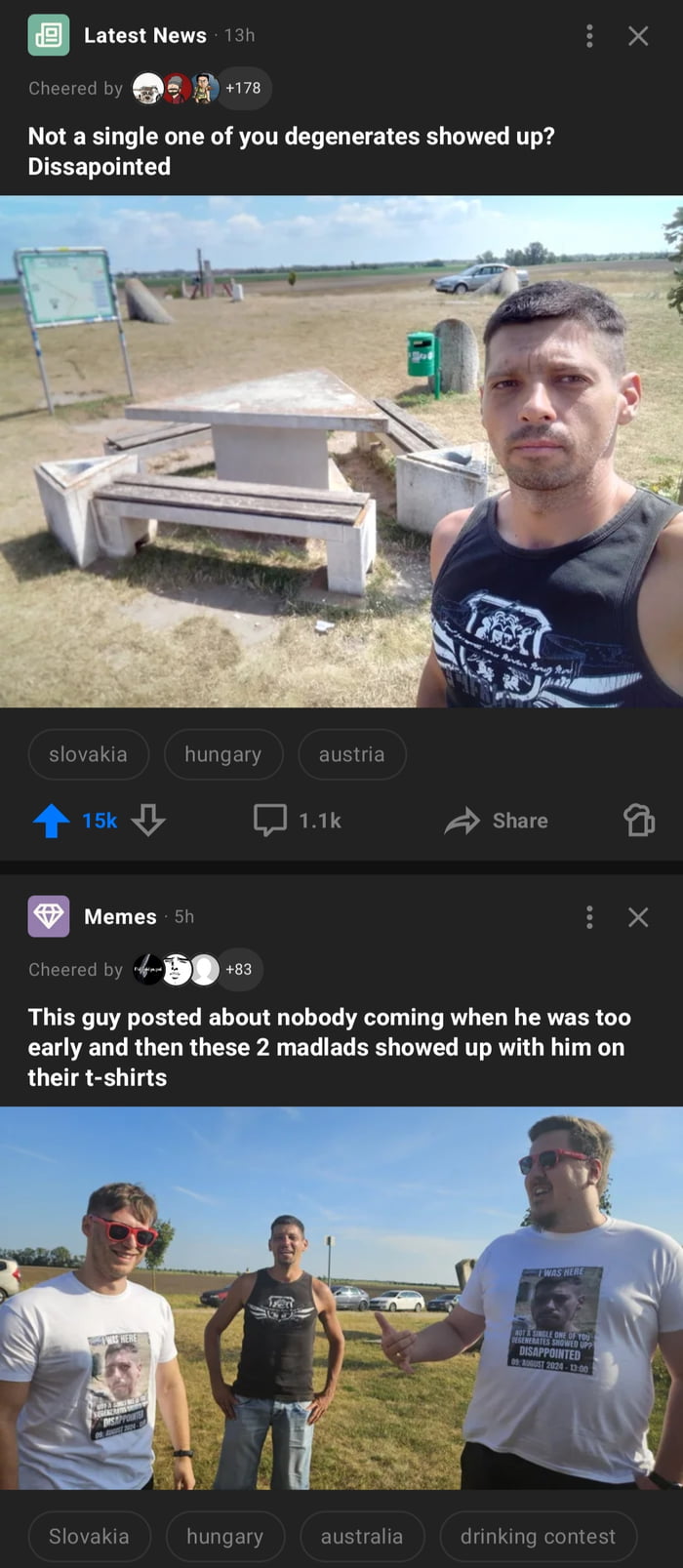
Task: Select the lowercase slovakia tag
Action: (88, 754)
